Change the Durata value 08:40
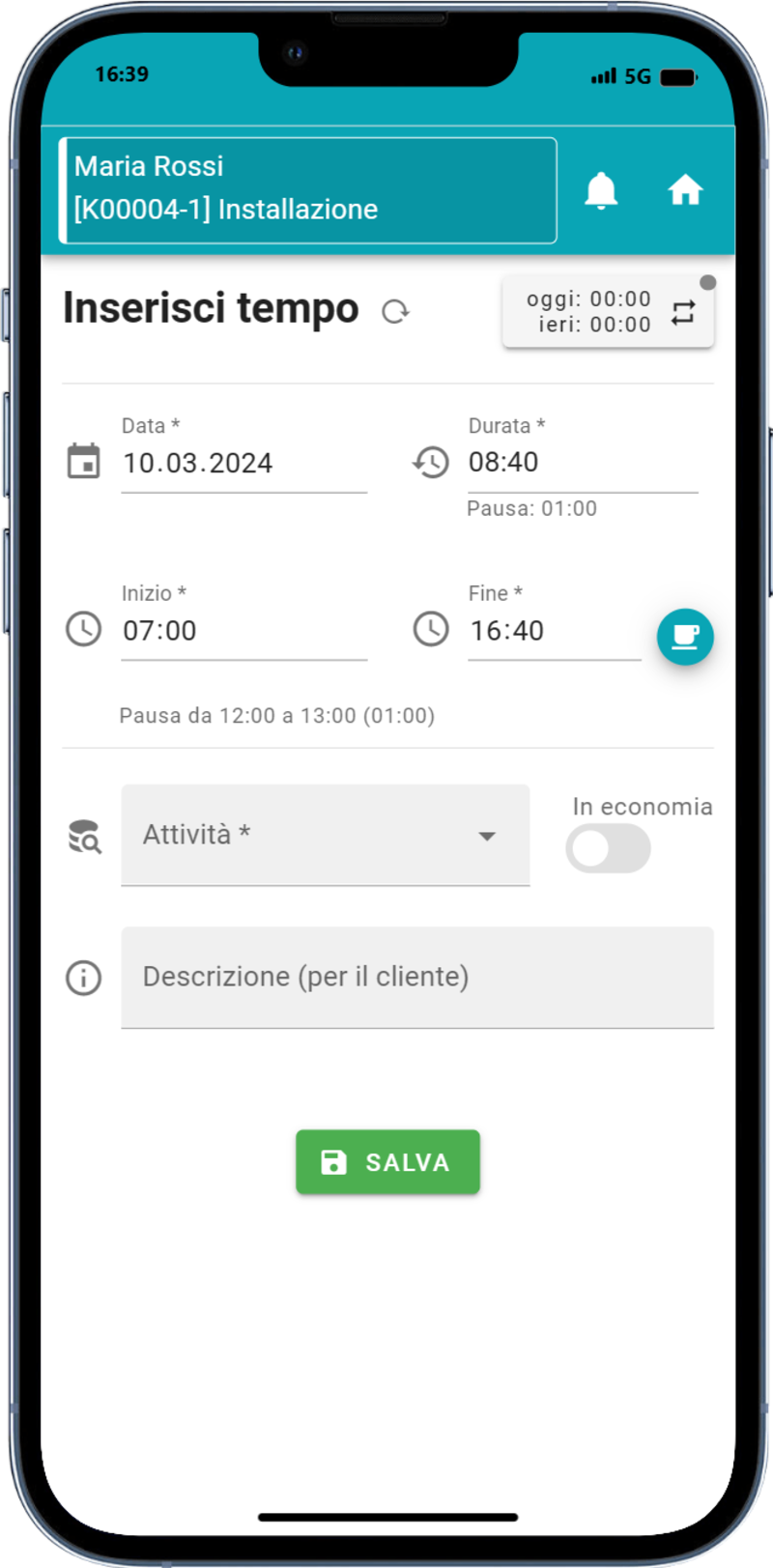This screenshot has height=1568, width=773. point(582,463)
